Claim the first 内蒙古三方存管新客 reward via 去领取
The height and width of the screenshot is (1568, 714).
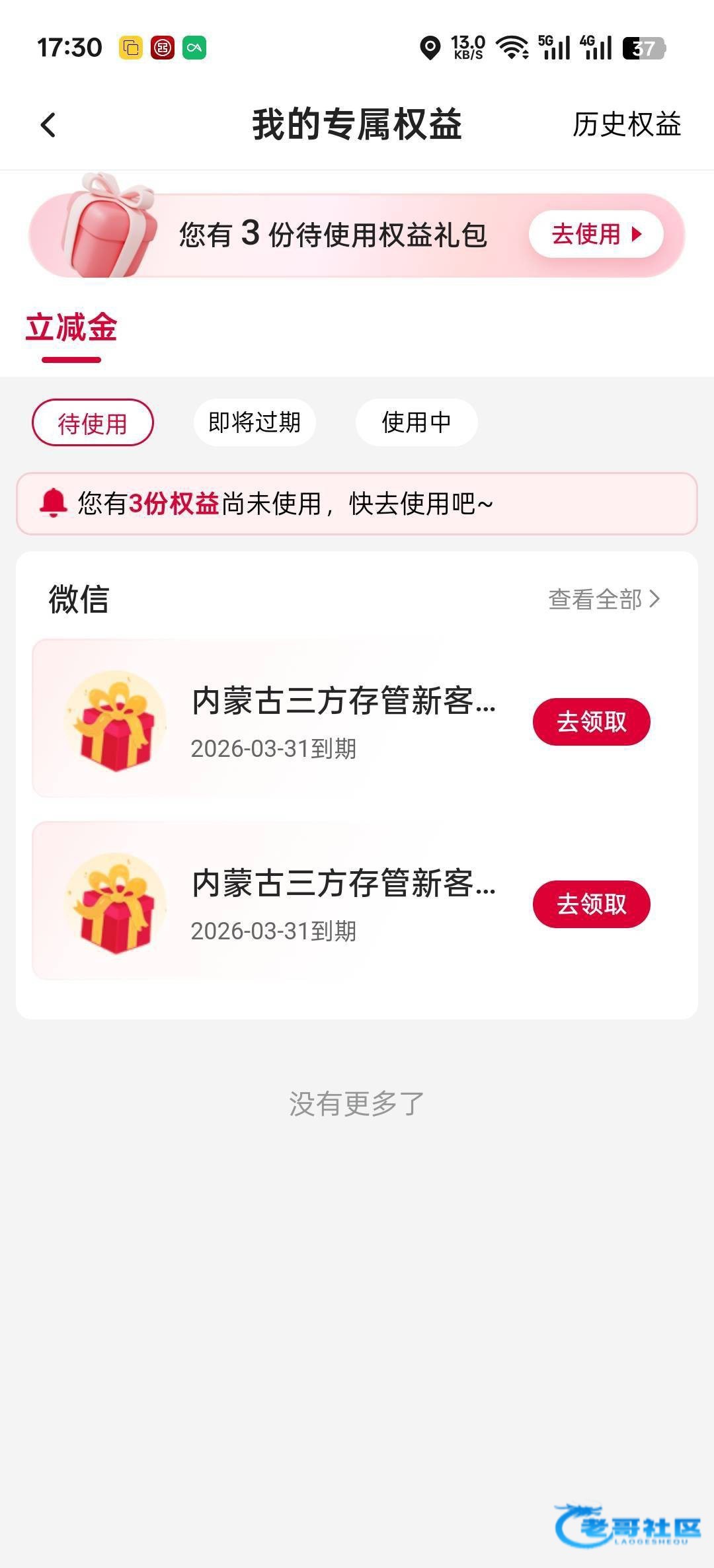pyautogui.click(x=591, y=722)
